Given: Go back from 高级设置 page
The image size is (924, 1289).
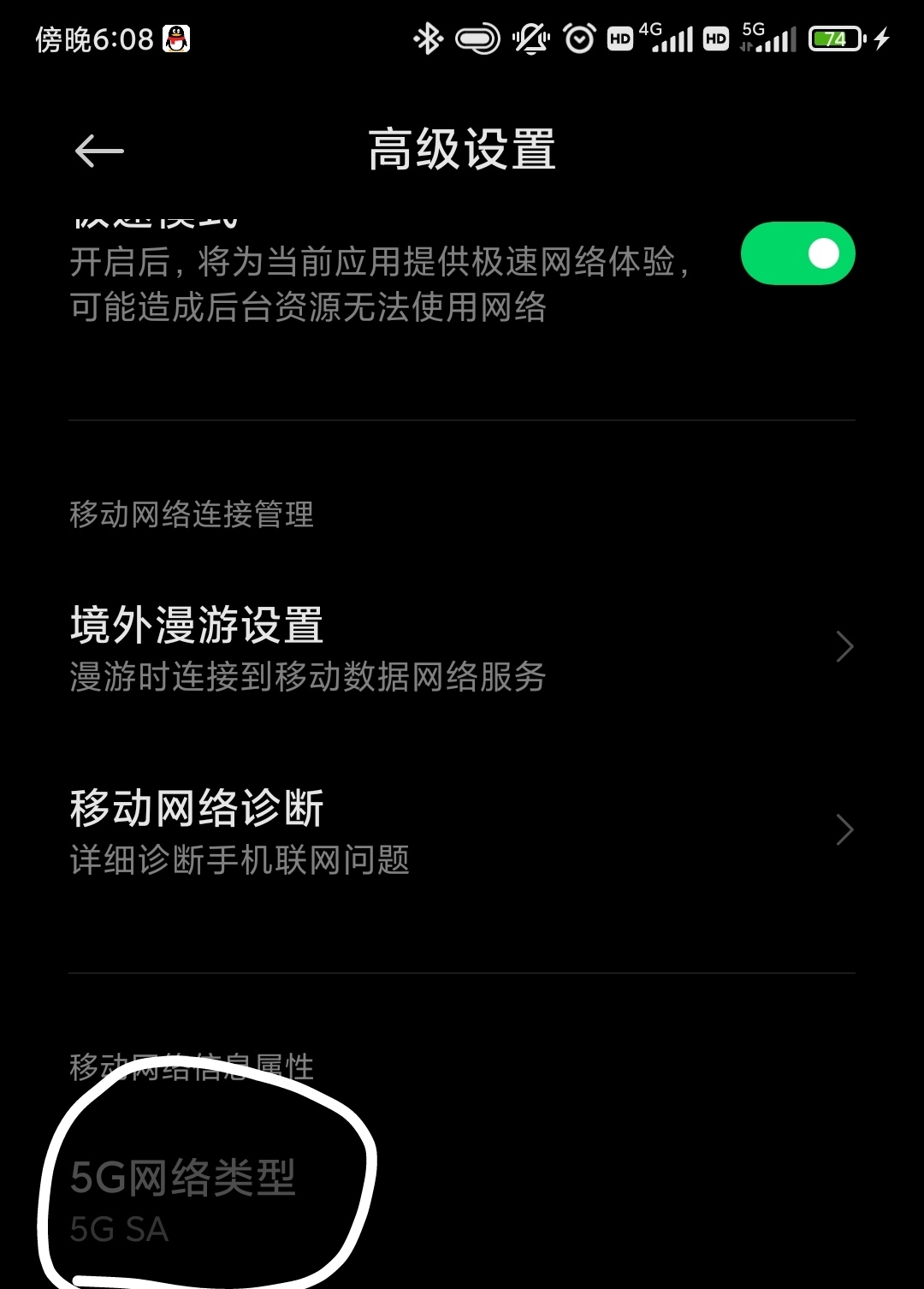Looking at the screenshot, I should pyautogui.click(x=99, y=151).
